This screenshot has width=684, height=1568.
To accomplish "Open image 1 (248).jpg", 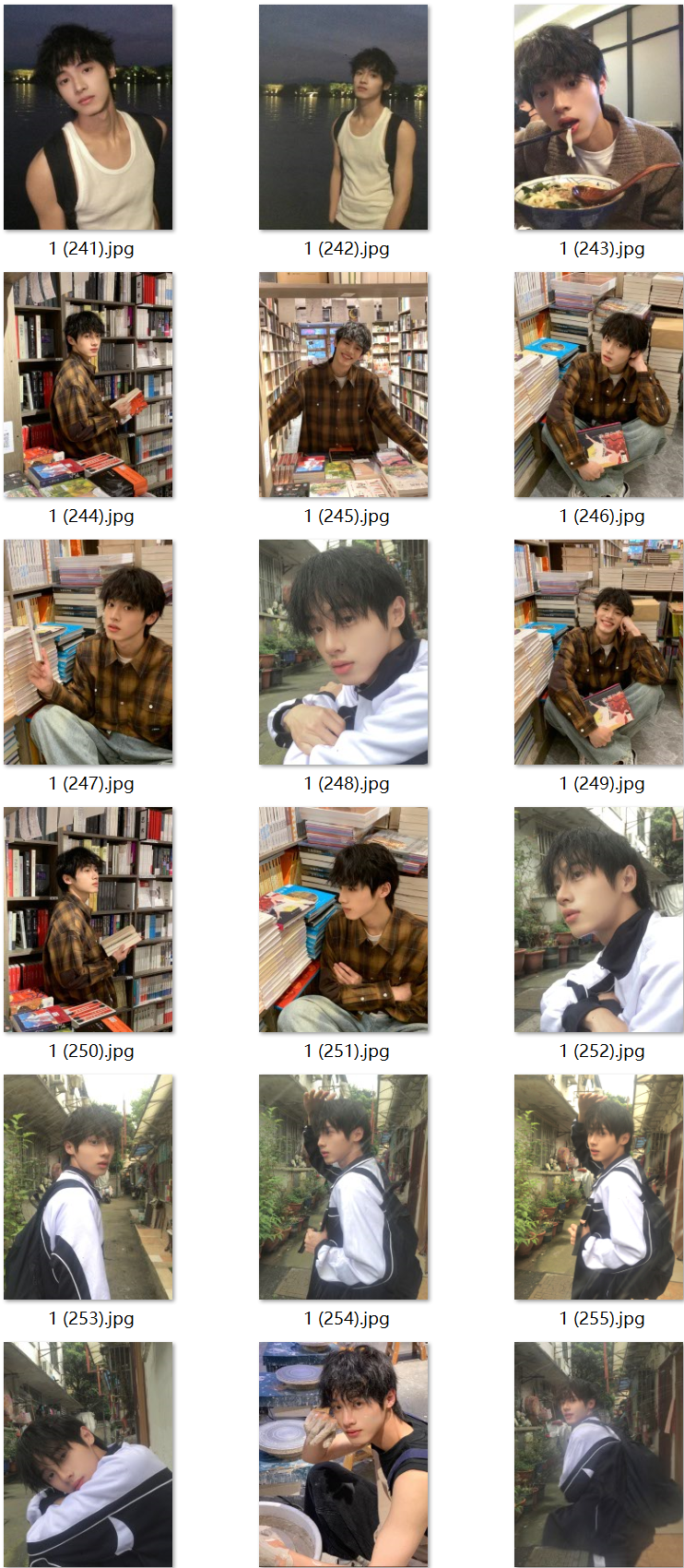I will click(343, 652).
